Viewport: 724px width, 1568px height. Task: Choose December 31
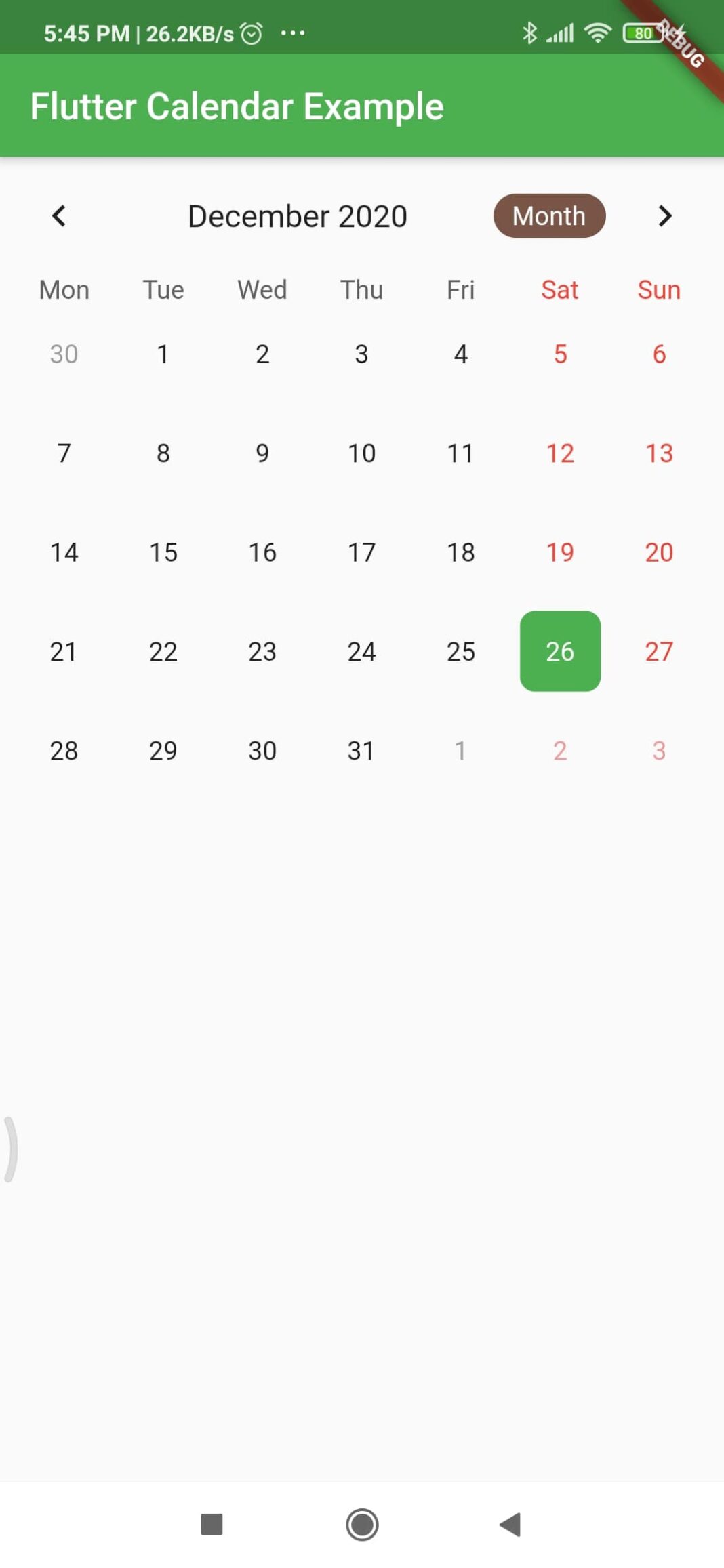361,750
